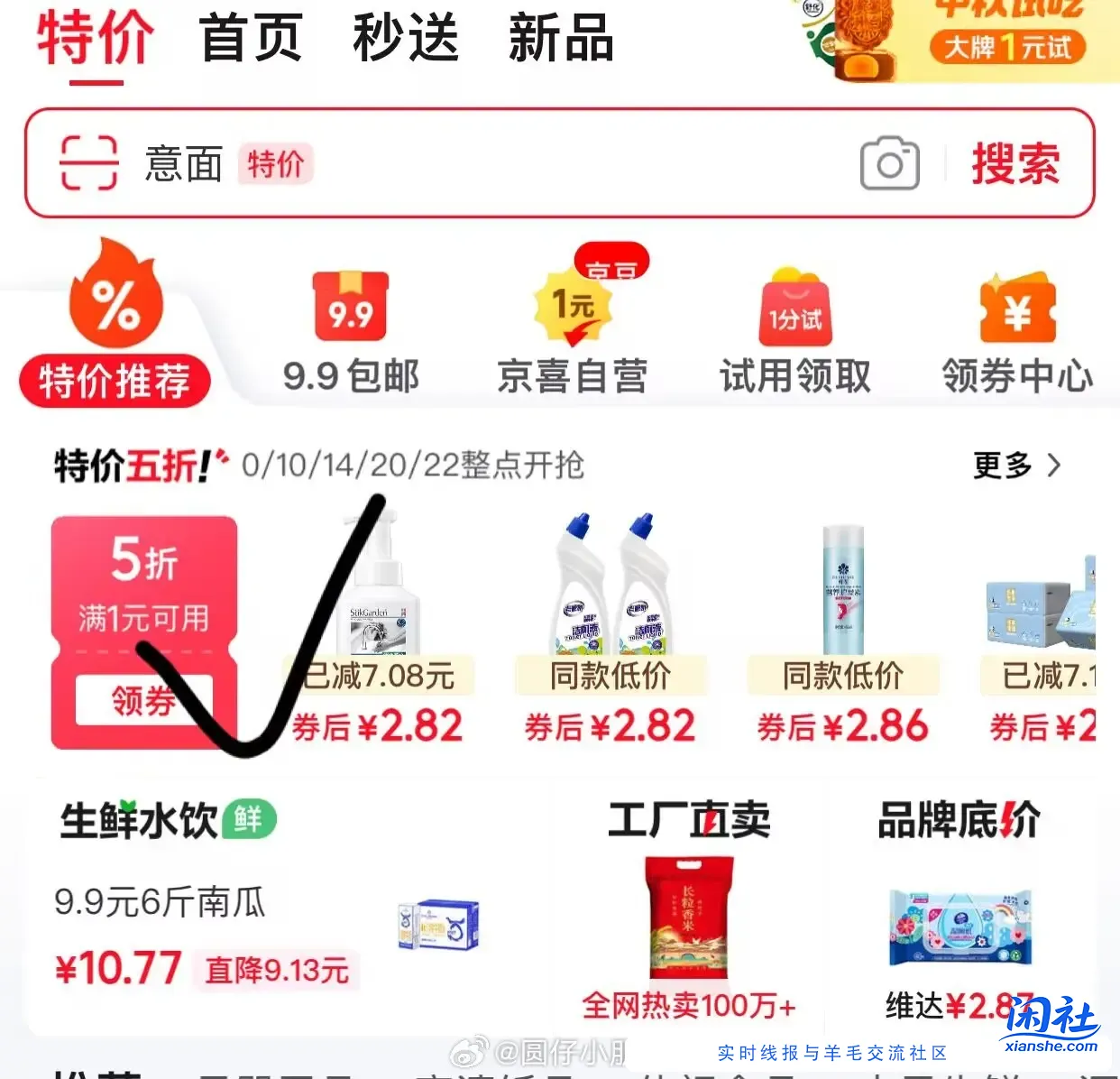The height and width of the screenshot is (1079, 1120).
Task: Switch to the 秒送 tab
Action: point(405,38)
